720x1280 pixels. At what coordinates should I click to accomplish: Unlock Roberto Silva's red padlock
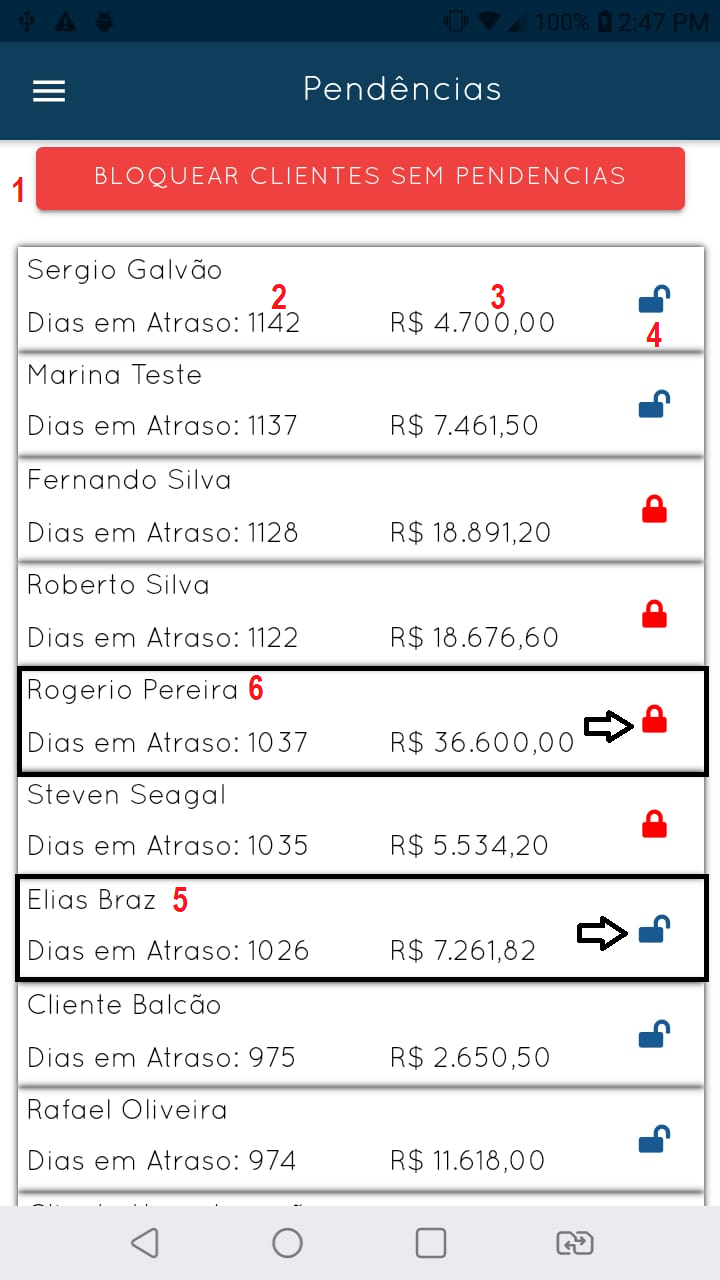point(654,614)
